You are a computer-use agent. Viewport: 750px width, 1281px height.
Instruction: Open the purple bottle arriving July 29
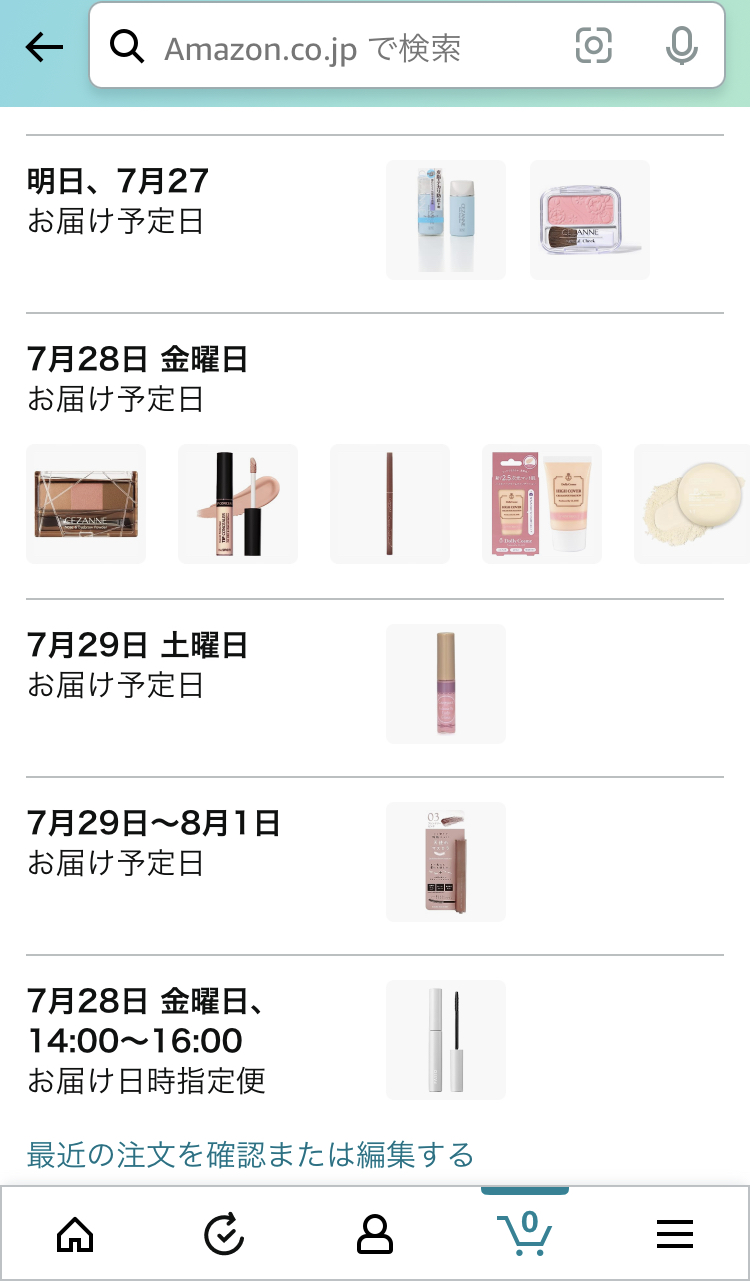point(445,684)
